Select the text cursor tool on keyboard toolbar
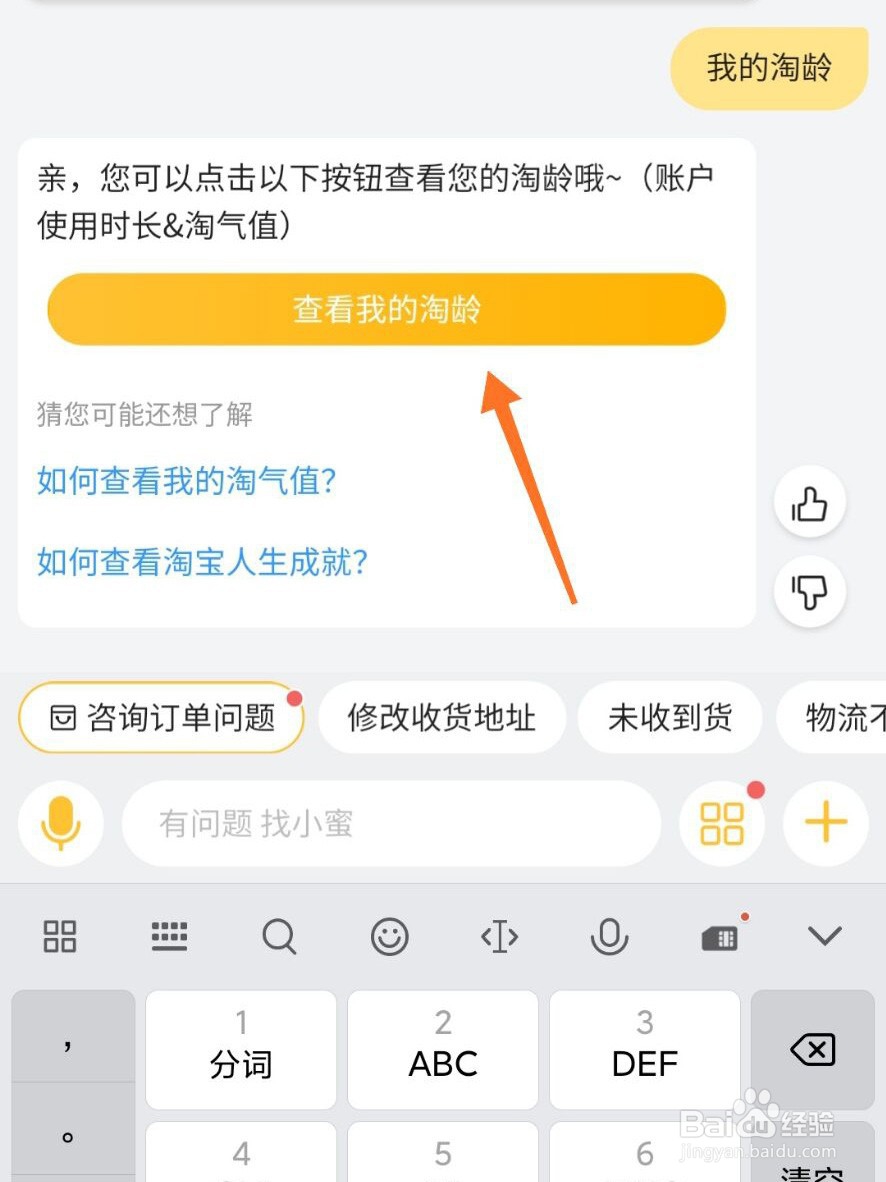Image resolution: width=886 pixels, height=1182 pixels. pyautogui.click(x=499, y=937)
